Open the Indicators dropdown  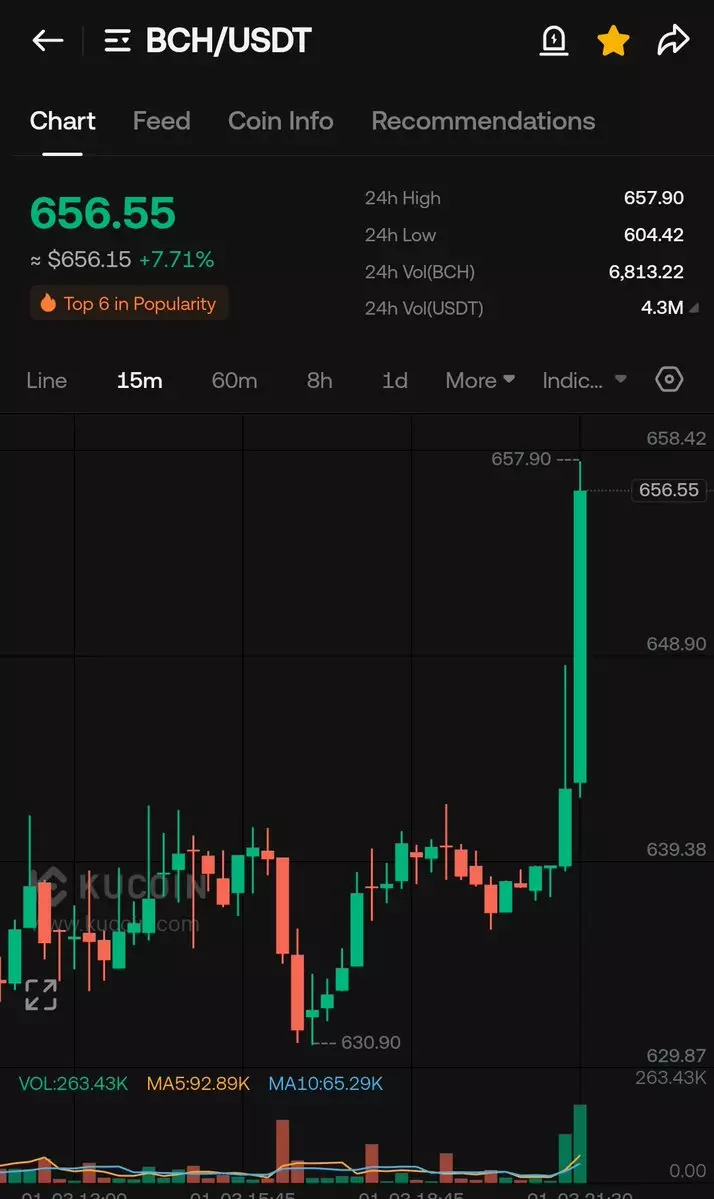584,380
